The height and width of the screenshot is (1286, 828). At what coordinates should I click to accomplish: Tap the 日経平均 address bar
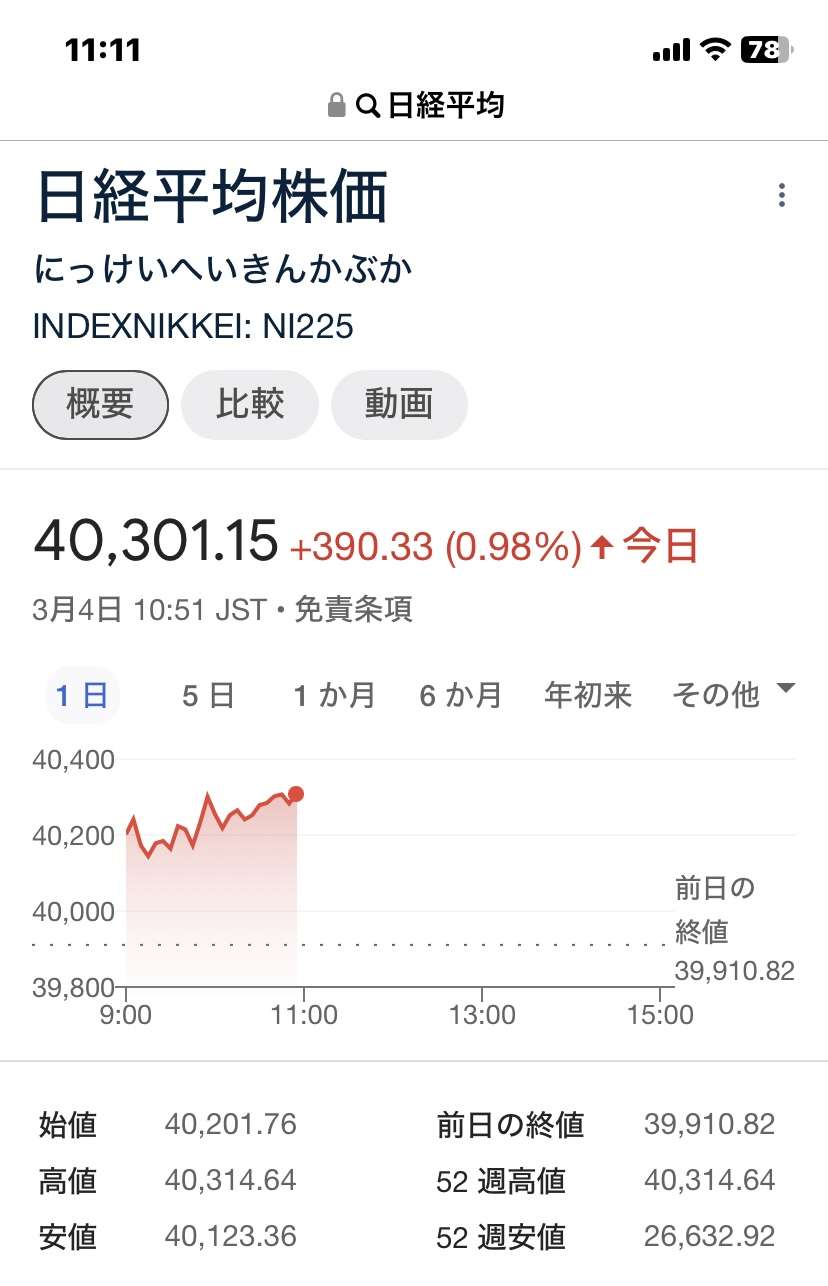[414, 105]
